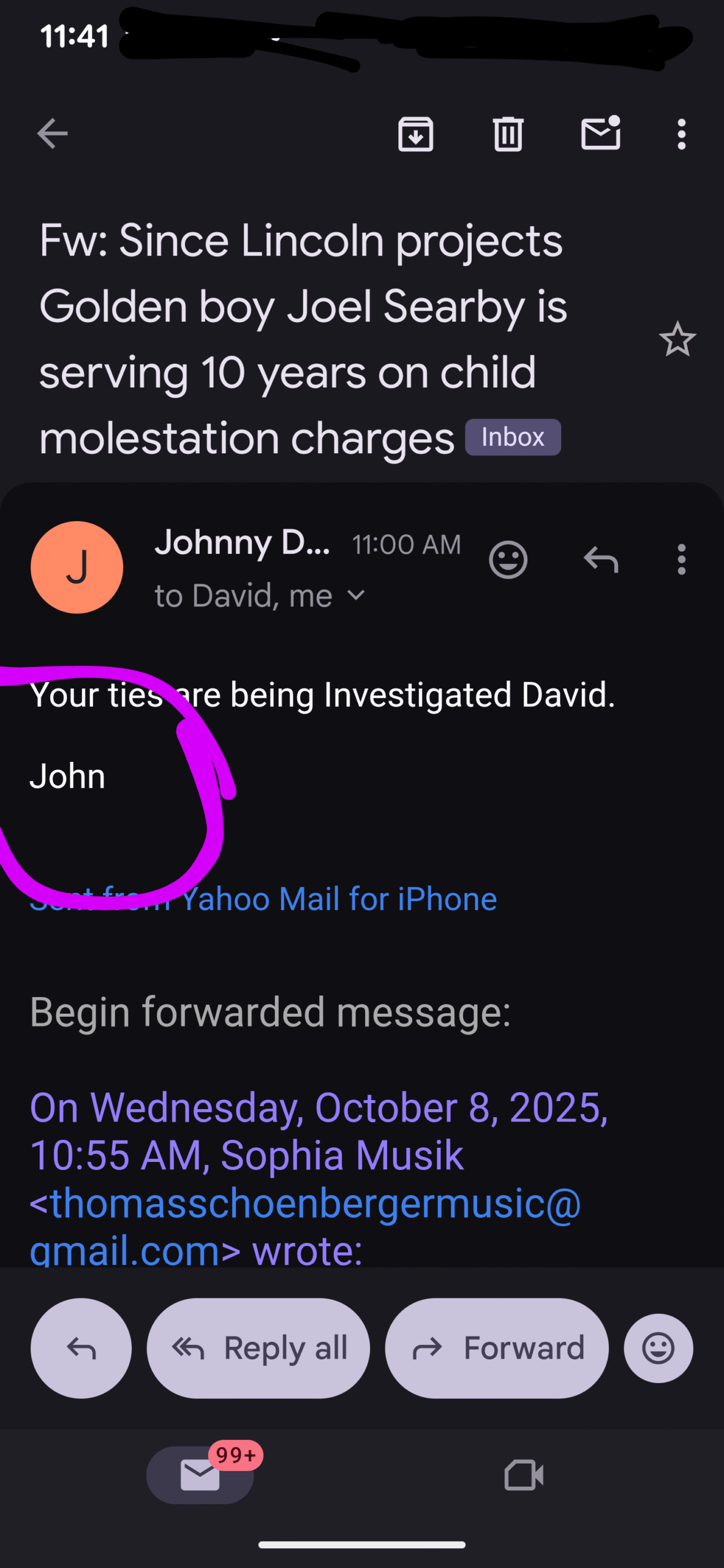Open message options beside the reply arrow

point(681,560)
